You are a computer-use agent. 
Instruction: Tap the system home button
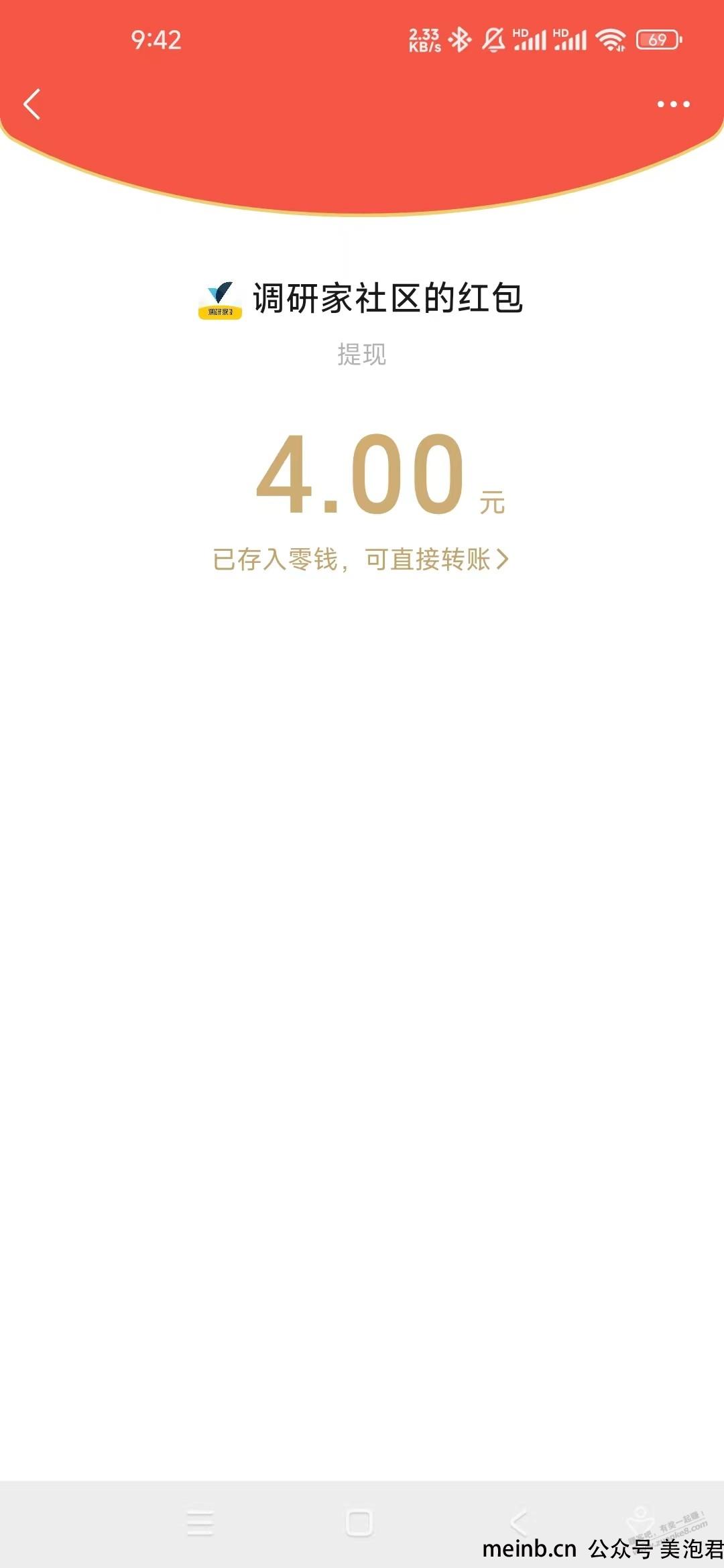(x=359, y=1523)
